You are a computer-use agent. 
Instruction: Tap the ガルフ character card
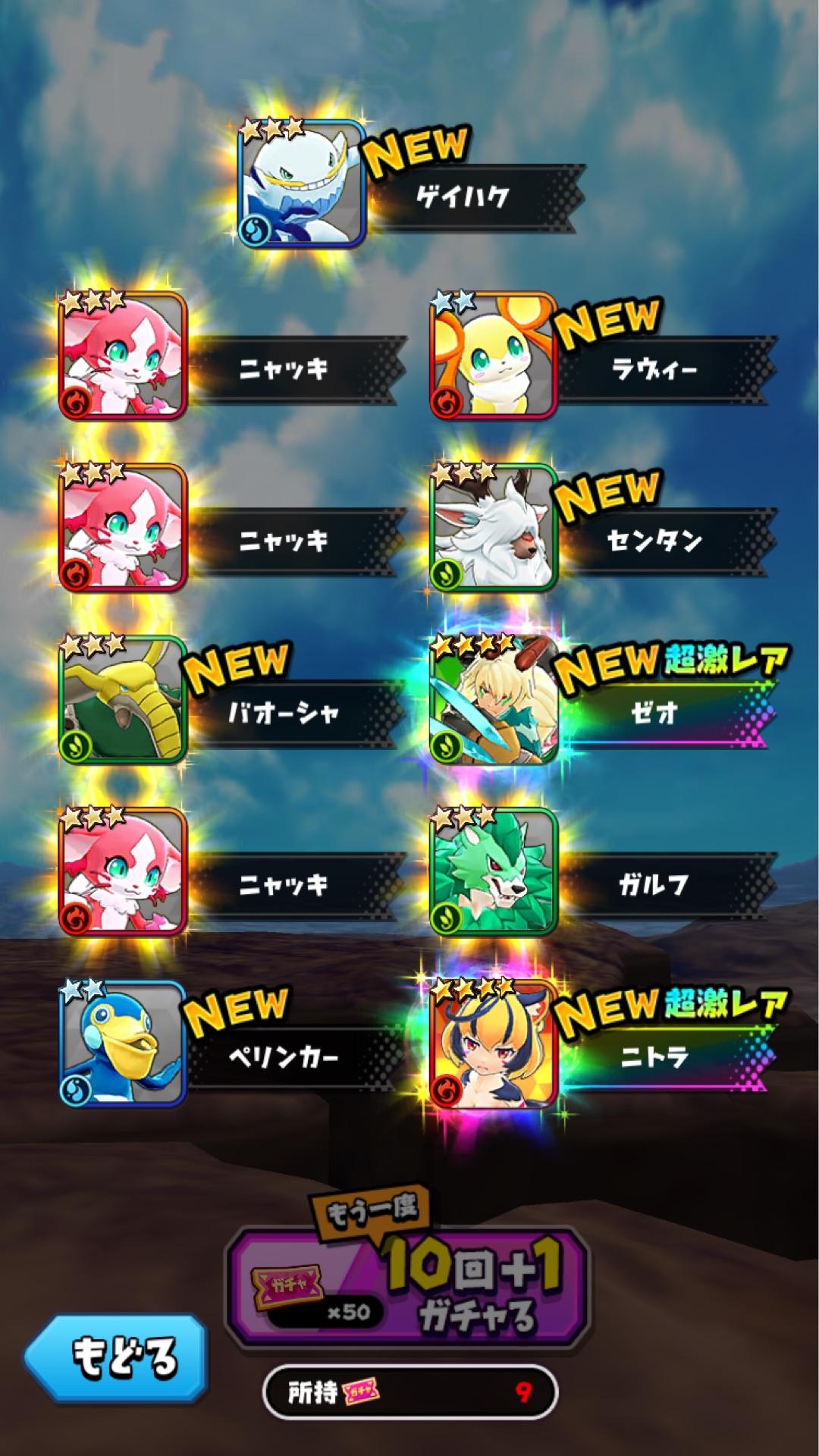pyautogui.click(x=494, y=871)
